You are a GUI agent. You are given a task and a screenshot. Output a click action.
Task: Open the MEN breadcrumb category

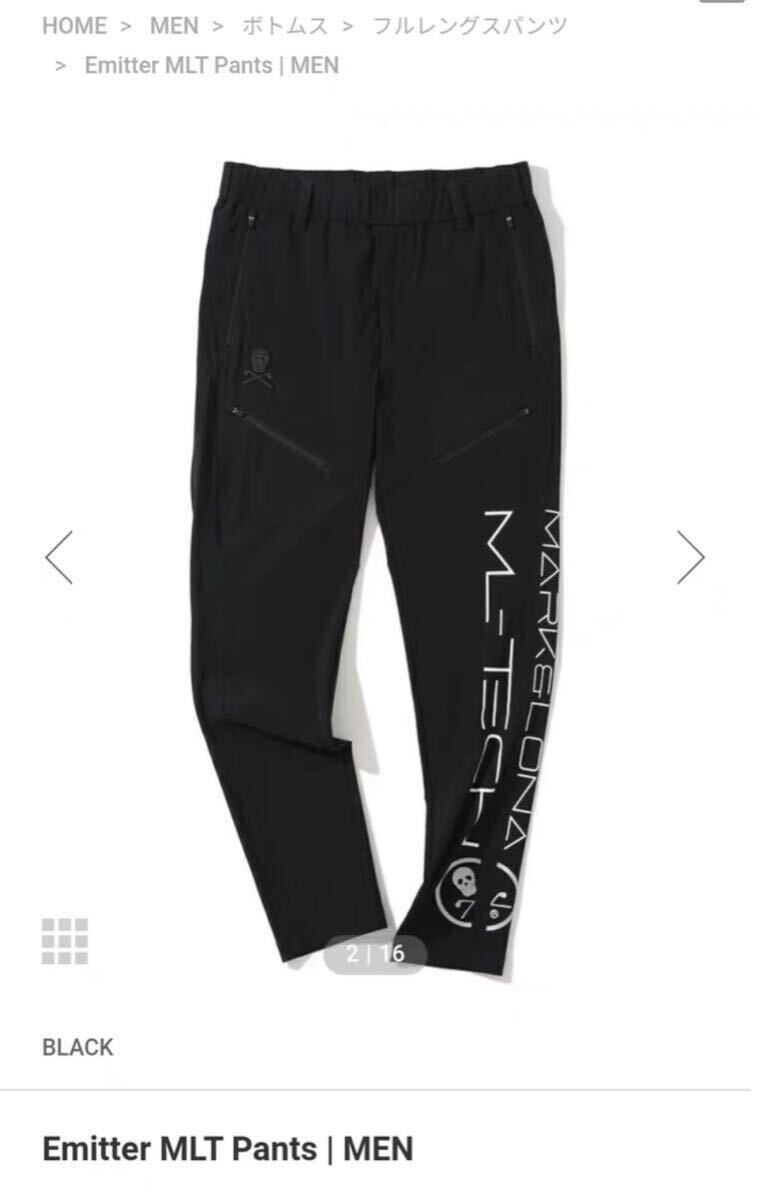pos(174,25)
